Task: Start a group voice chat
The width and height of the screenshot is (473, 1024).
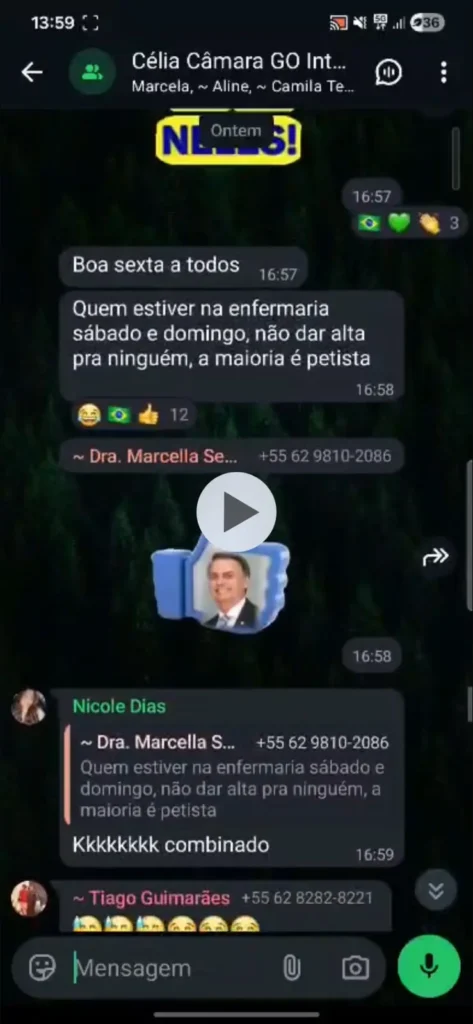Action: [x=389, y=72]
